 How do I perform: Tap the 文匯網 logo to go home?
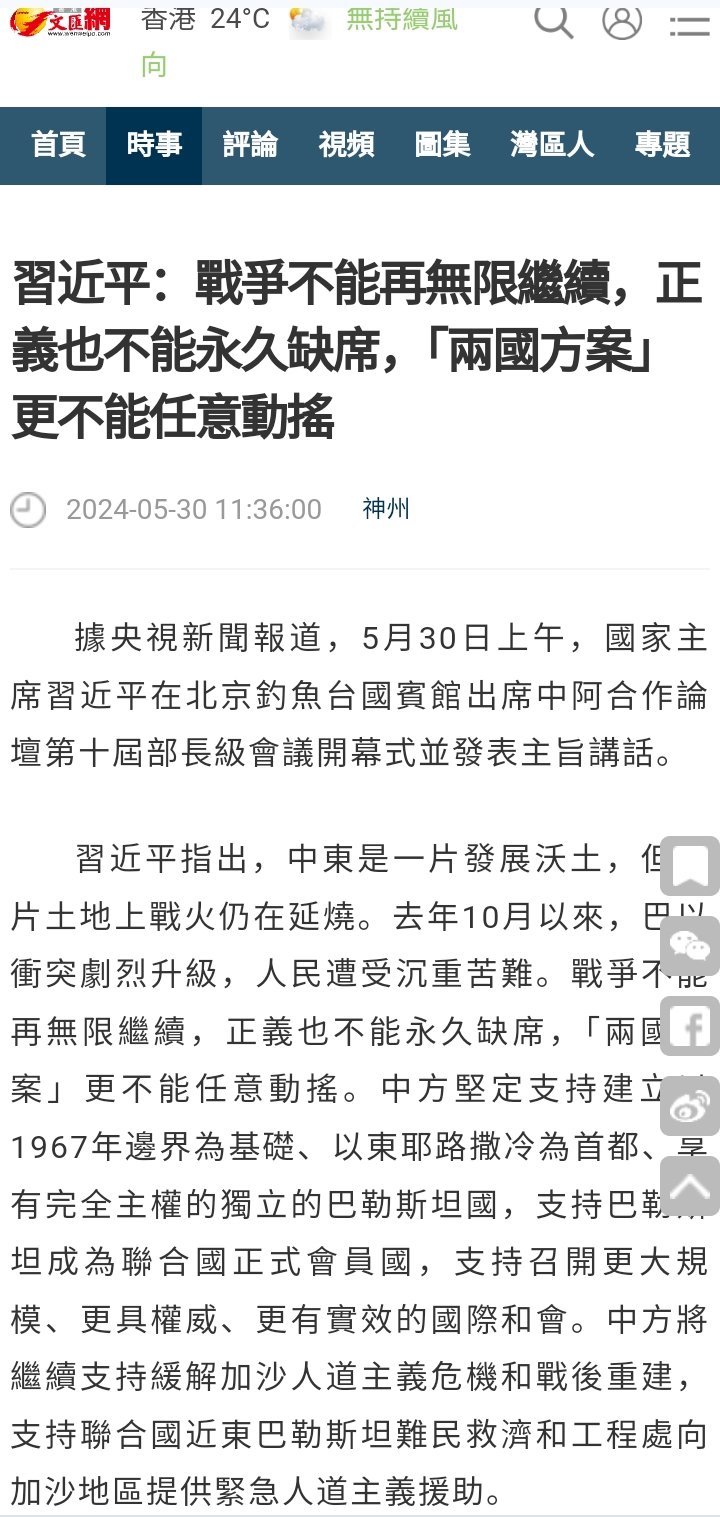tap(60, 19)
